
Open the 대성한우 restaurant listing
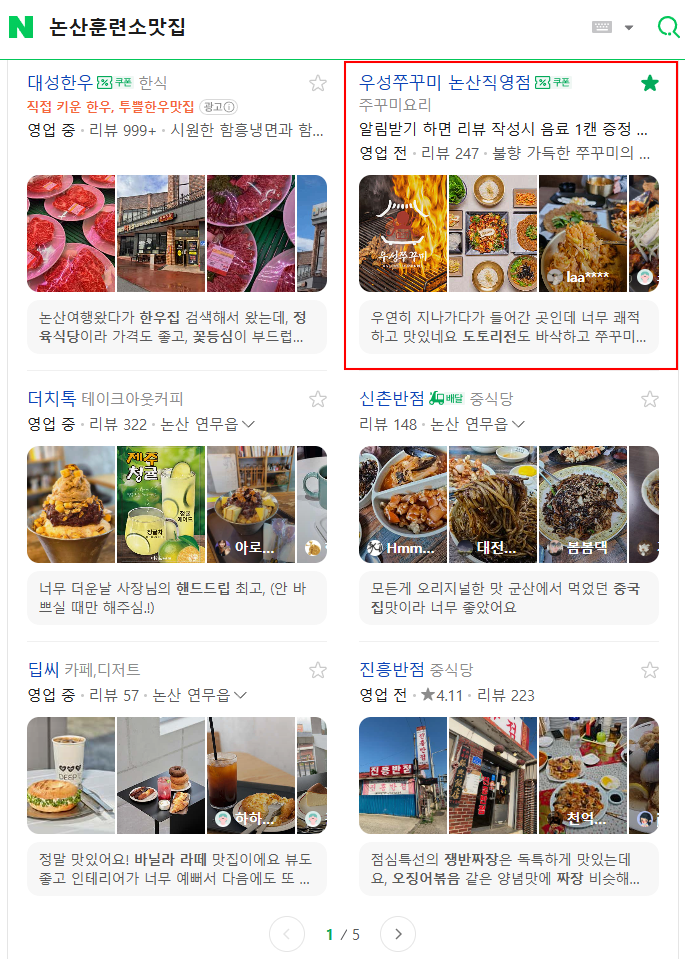pos(60,83)
